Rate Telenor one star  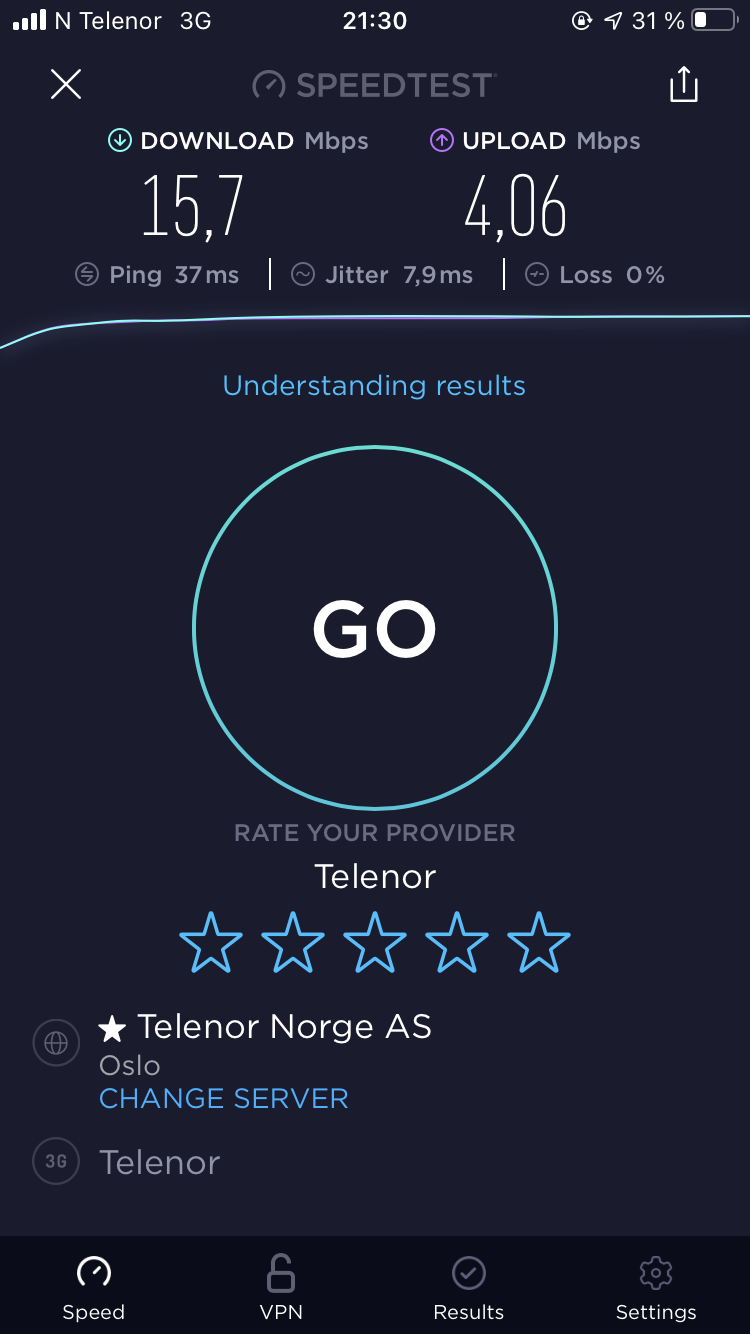(x=211, y=942)
